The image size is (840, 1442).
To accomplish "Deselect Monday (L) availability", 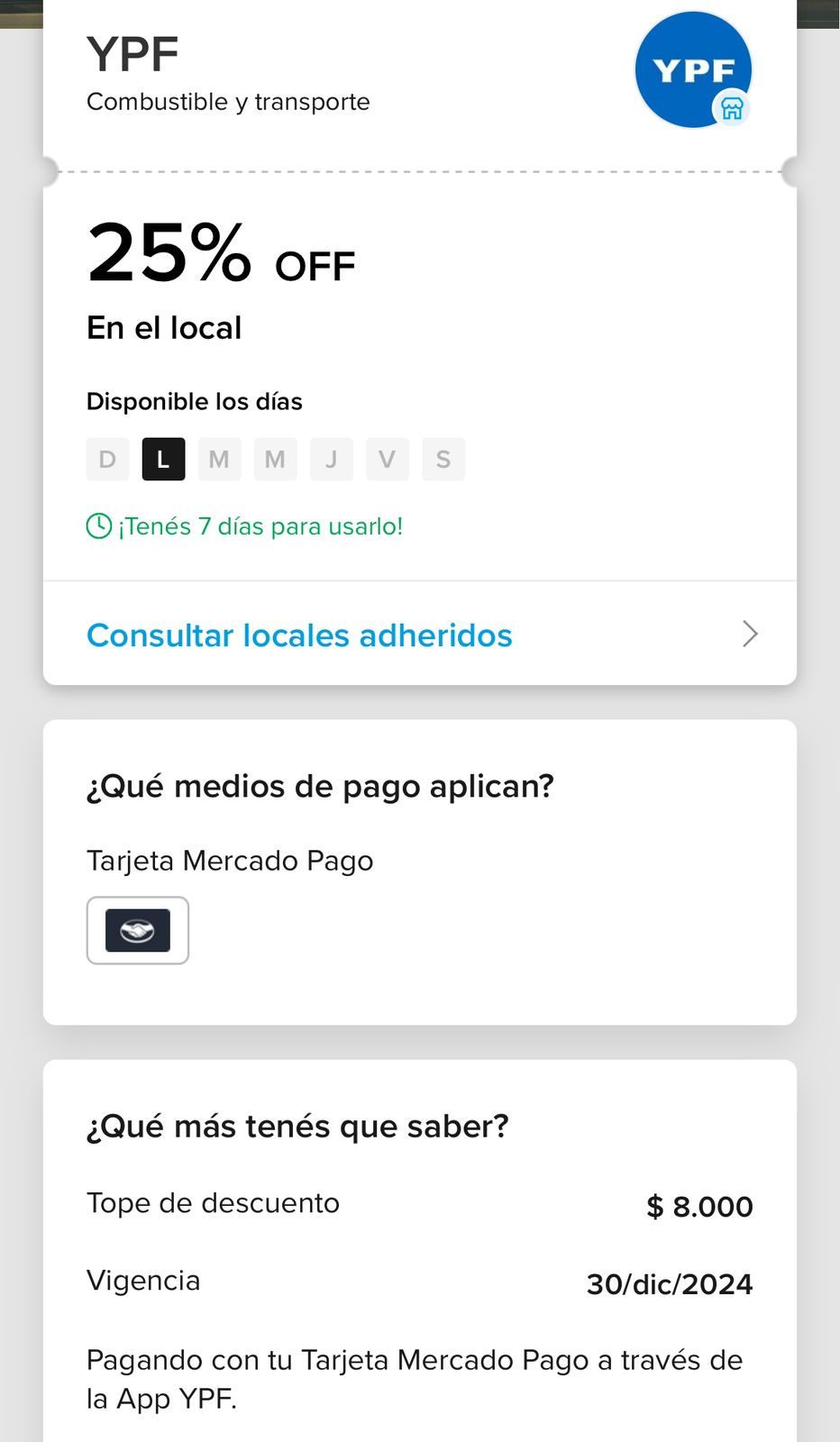I will click(163, 459).
